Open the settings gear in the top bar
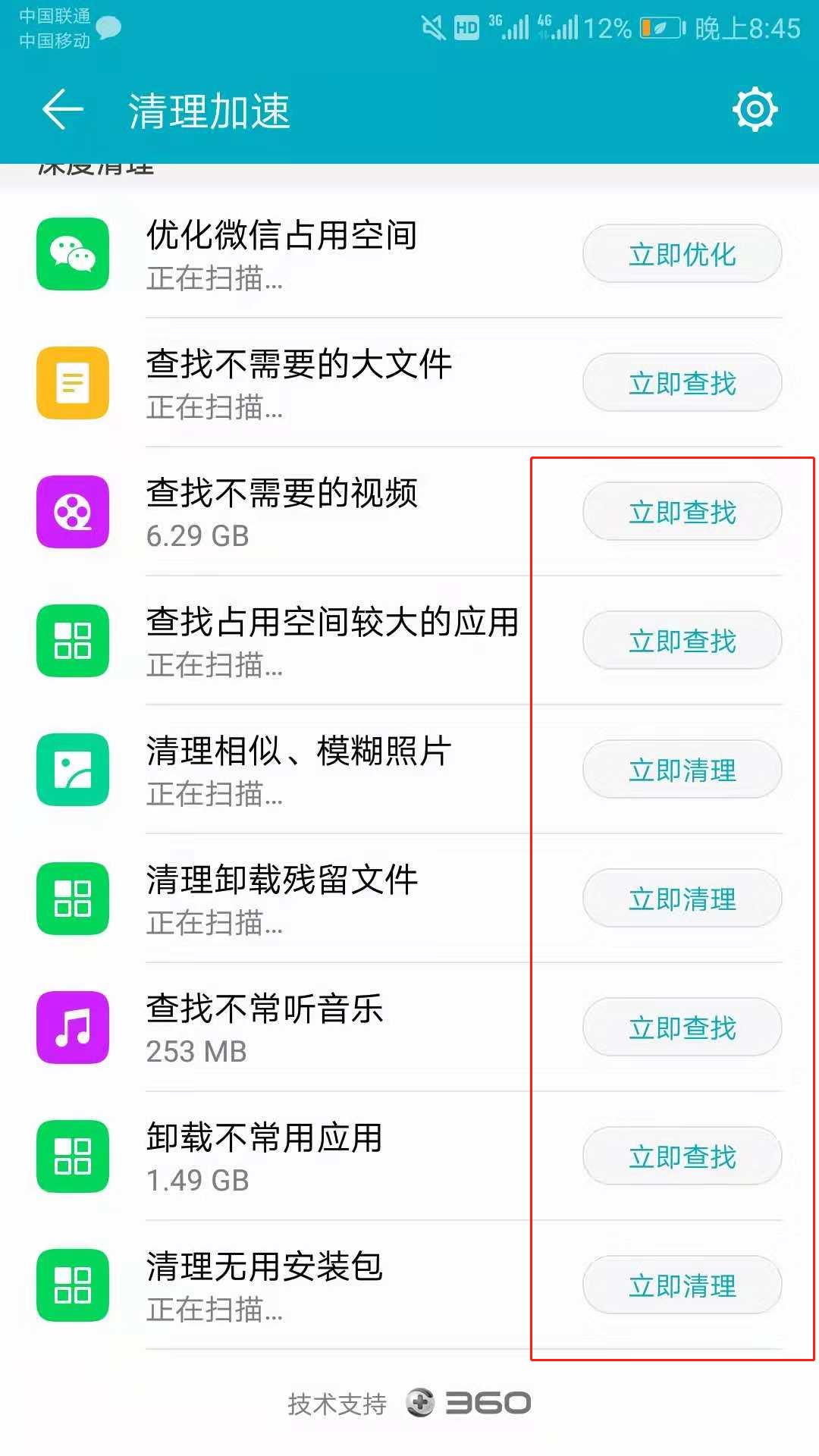Viewport: 819px width, 1456px height. (755, 111)
